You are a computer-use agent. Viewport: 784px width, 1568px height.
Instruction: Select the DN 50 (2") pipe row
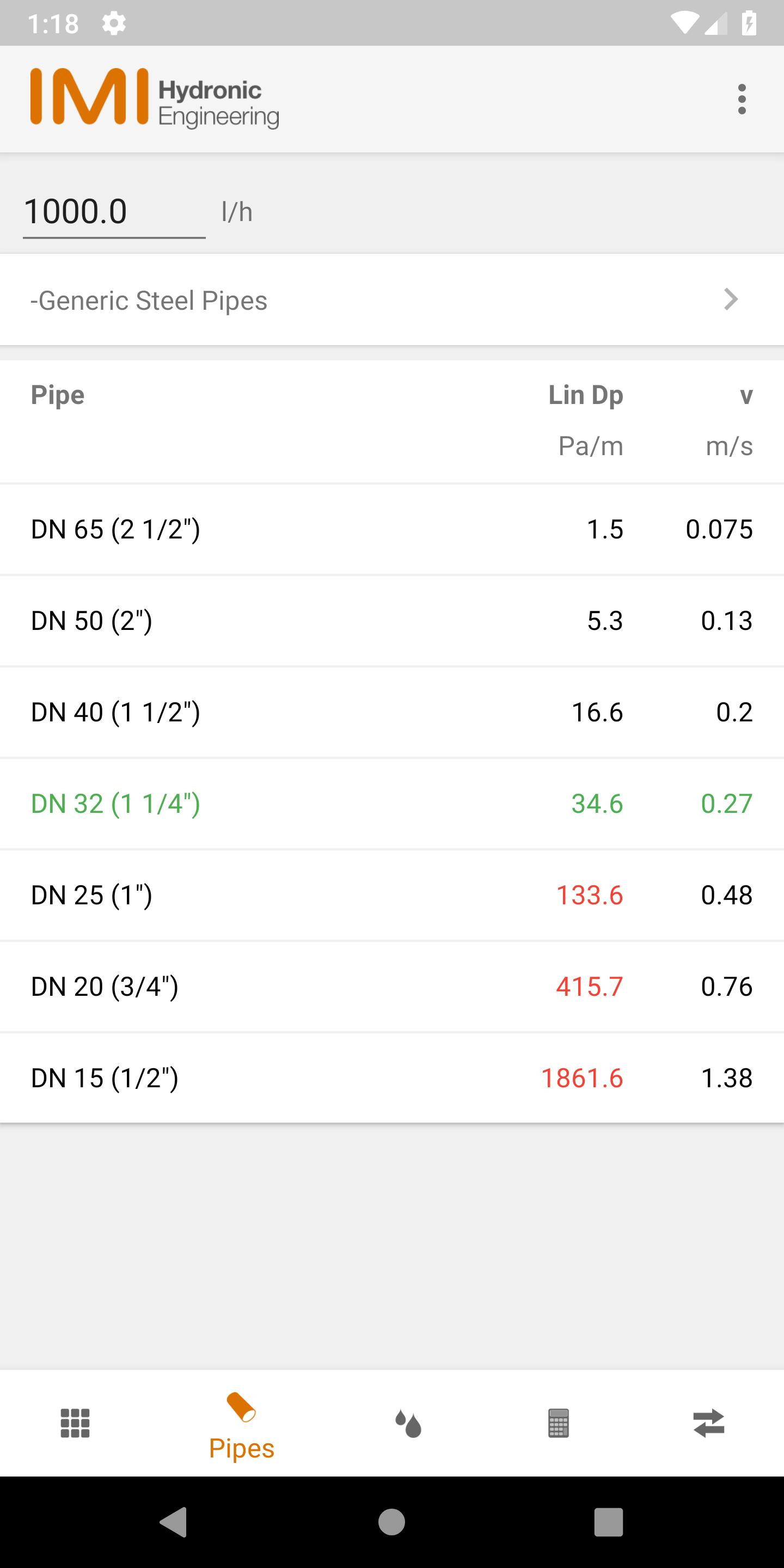click(x=392, y=621)
